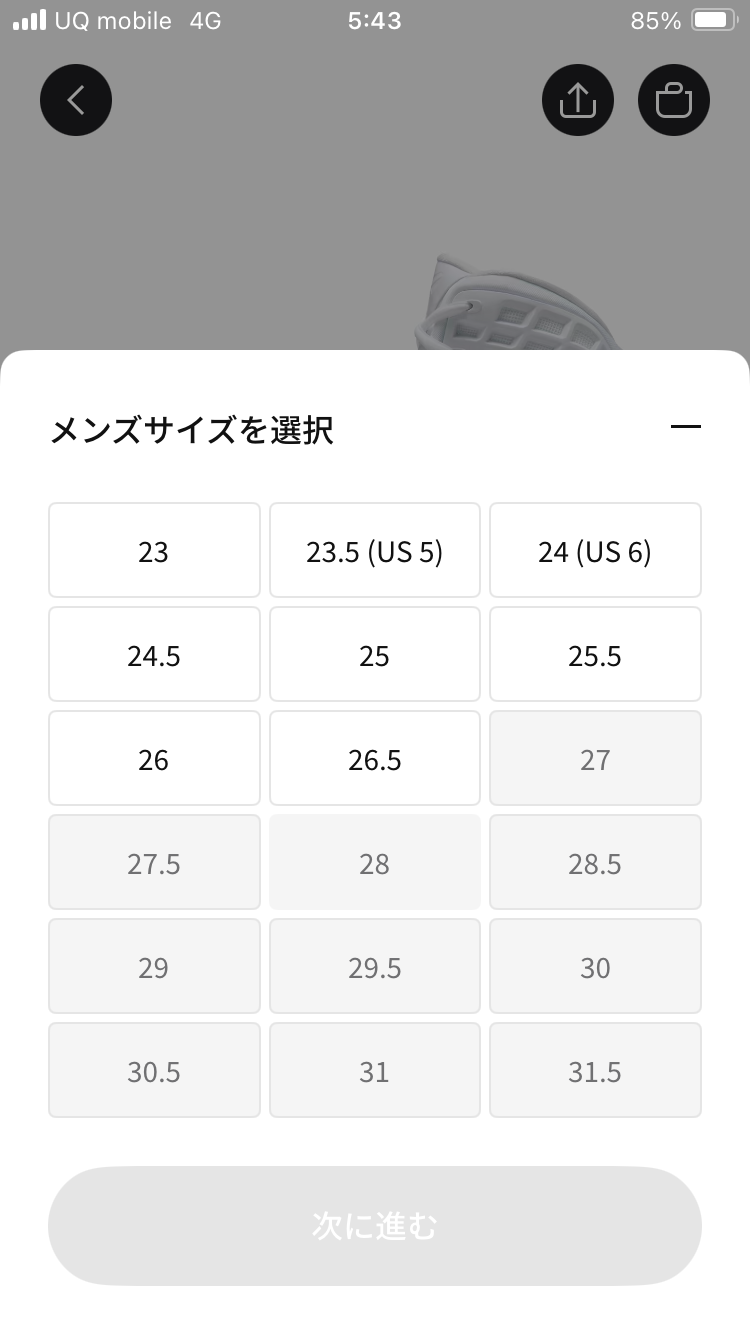The width and height of the screenshot is (750, 1334).
Task: Pick size 24 (US 6)
Action: pos(595,551)
